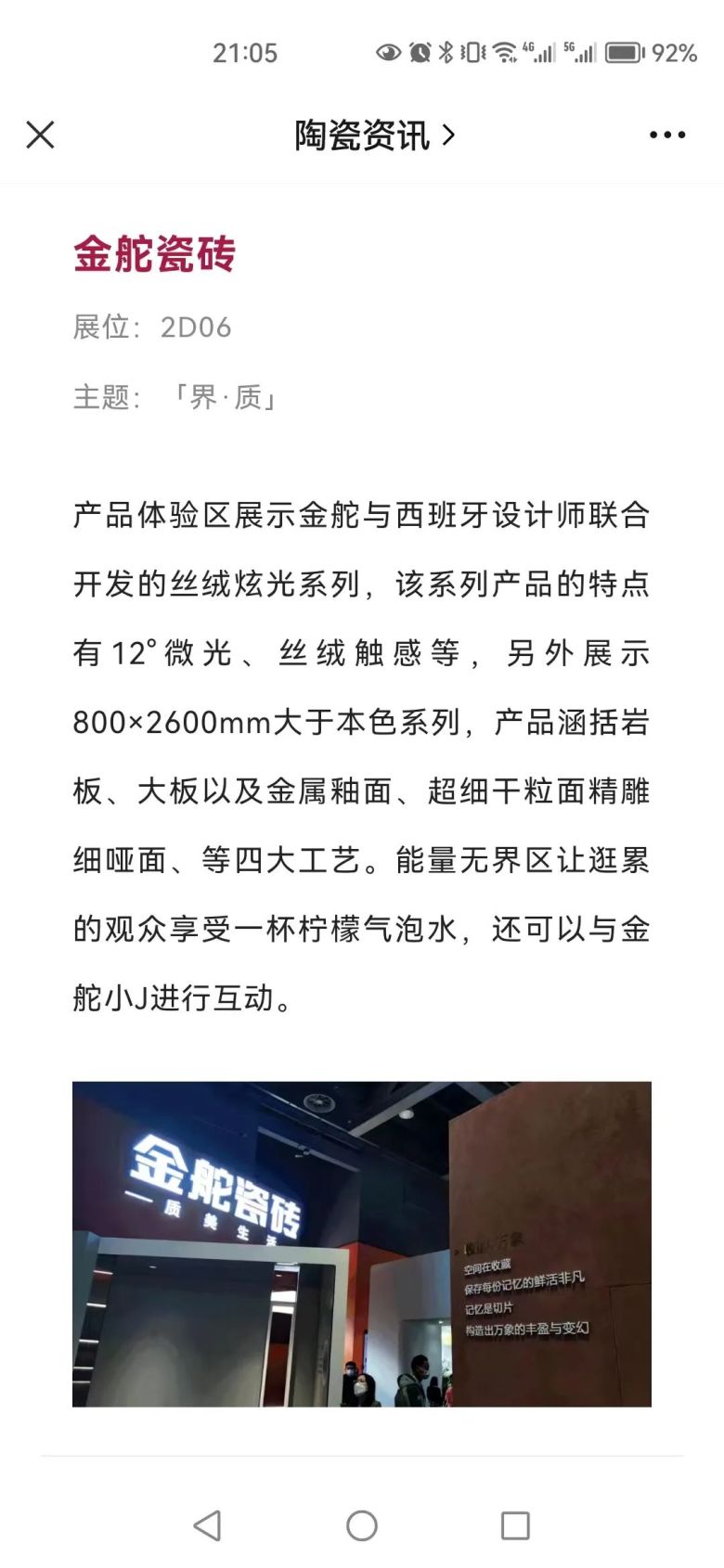
Task: Open the recent apps view
Action: [515, 1525]
